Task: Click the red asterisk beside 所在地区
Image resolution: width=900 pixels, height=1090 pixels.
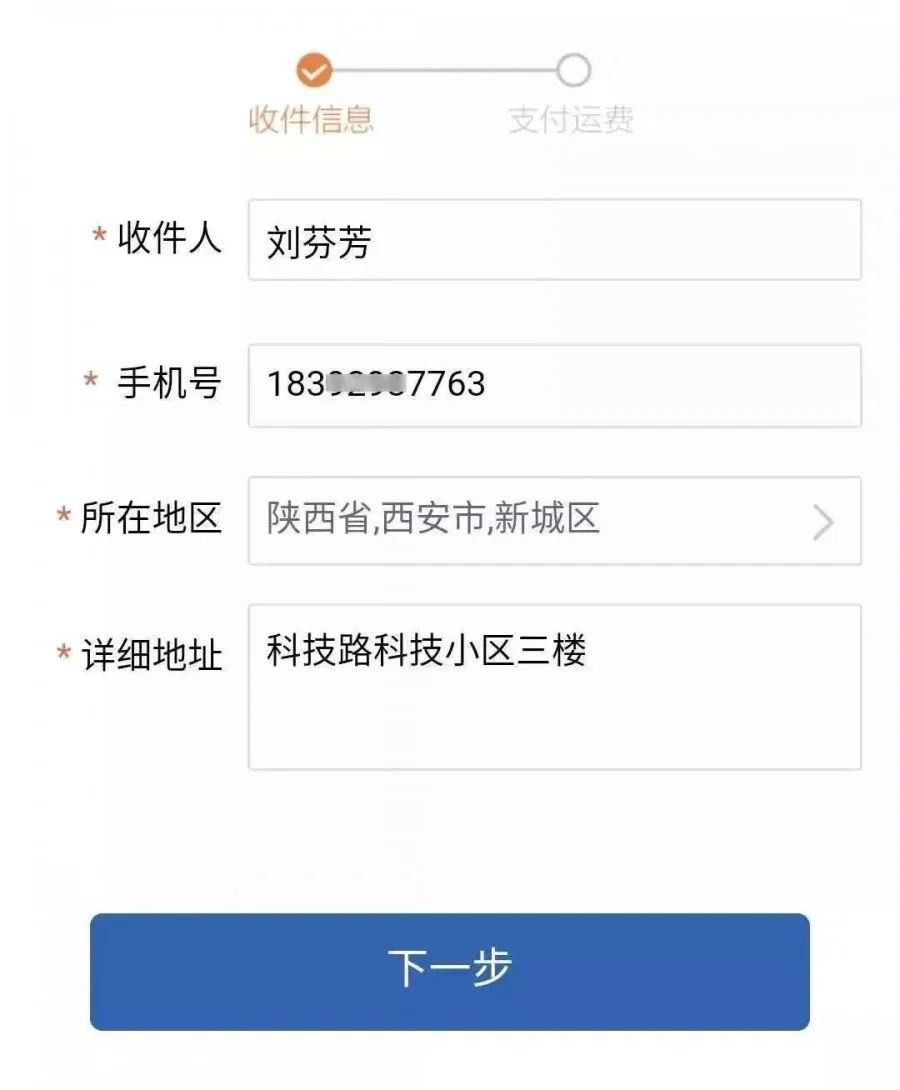Action: tap(65, 515)
